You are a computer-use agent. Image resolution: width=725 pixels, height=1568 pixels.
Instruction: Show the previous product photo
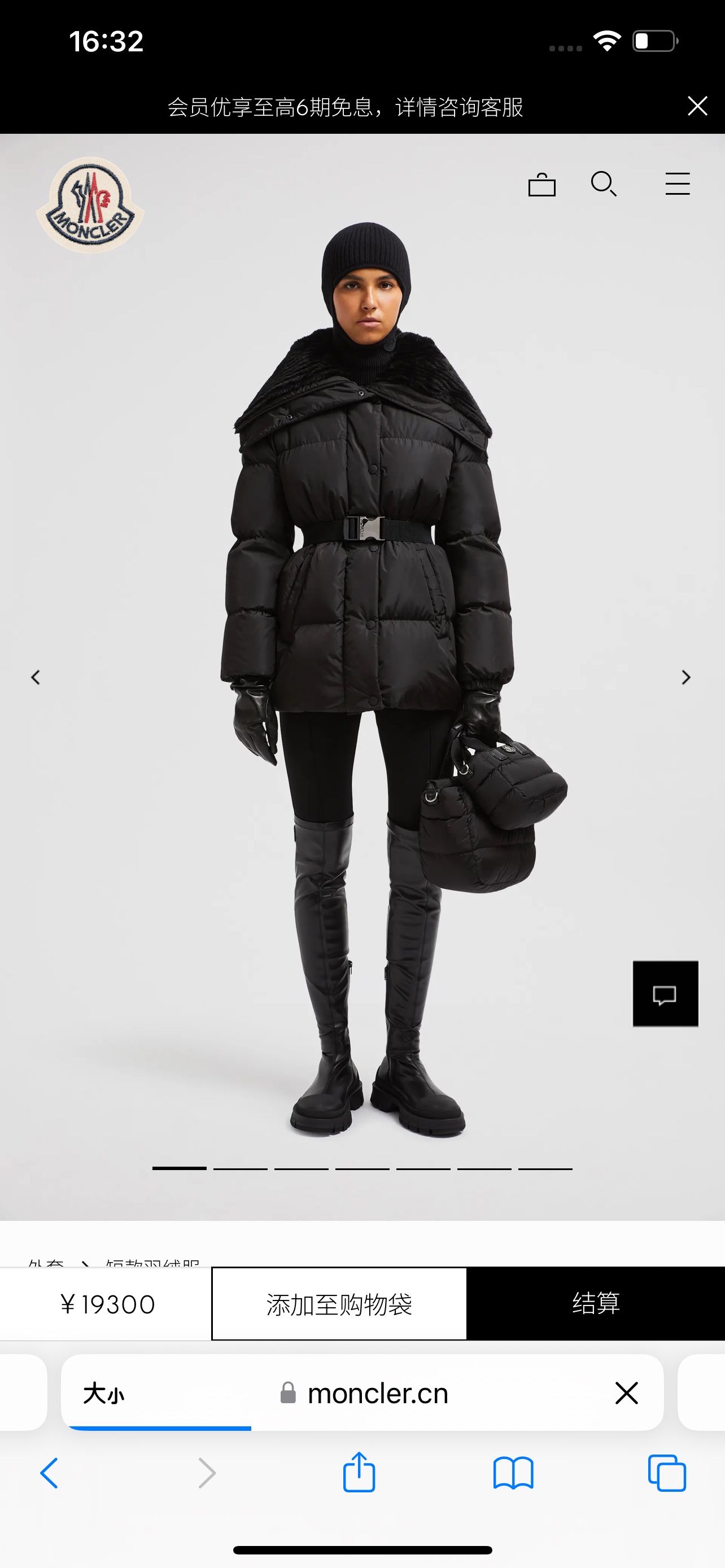(36, 677)
